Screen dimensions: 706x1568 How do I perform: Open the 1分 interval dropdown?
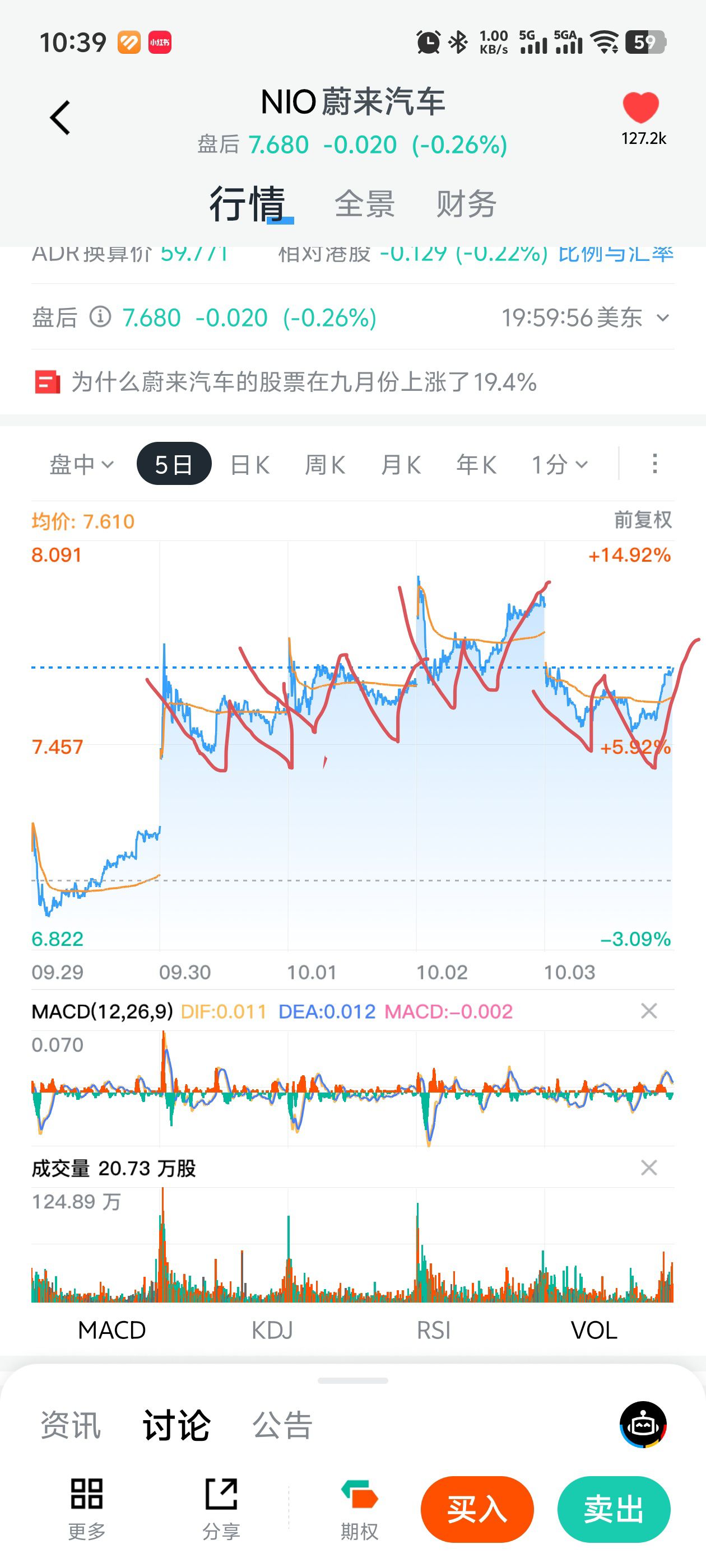click(x=559, y=464)
